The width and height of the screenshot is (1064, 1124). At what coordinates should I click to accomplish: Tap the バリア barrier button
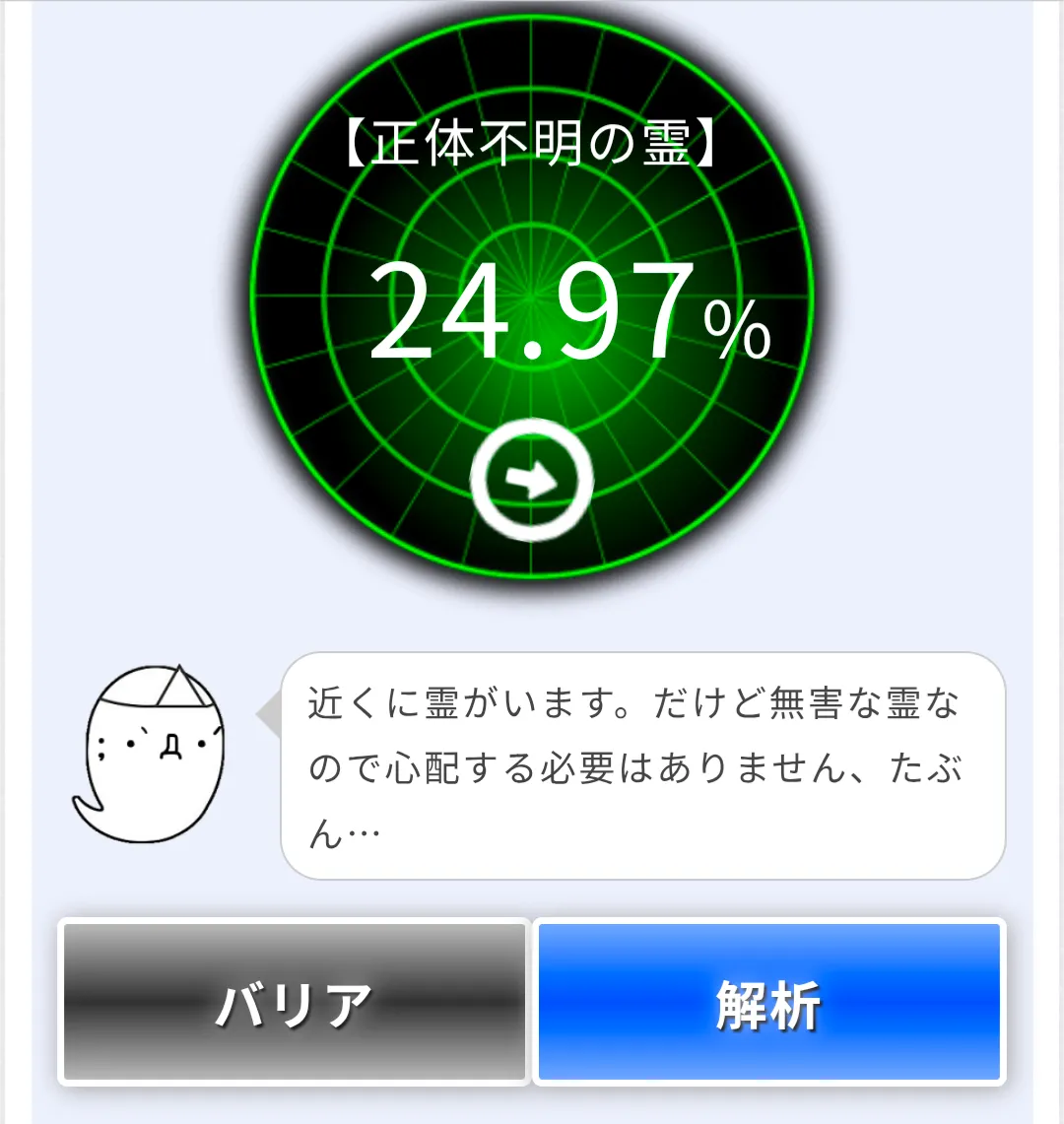coord(294,1002)
